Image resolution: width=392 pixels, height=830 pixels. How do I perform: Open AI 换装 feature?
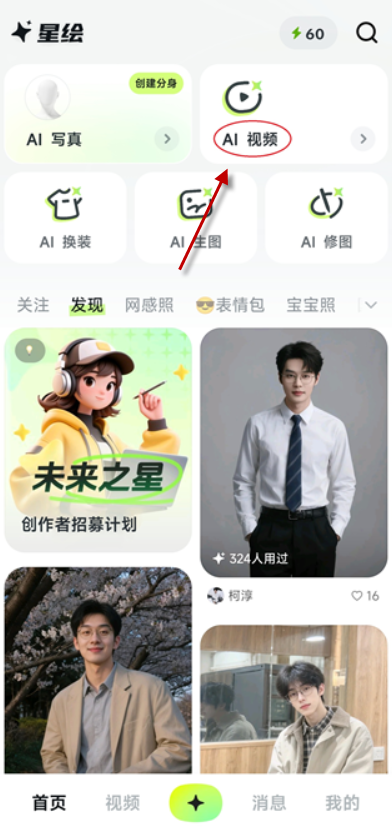65,218
